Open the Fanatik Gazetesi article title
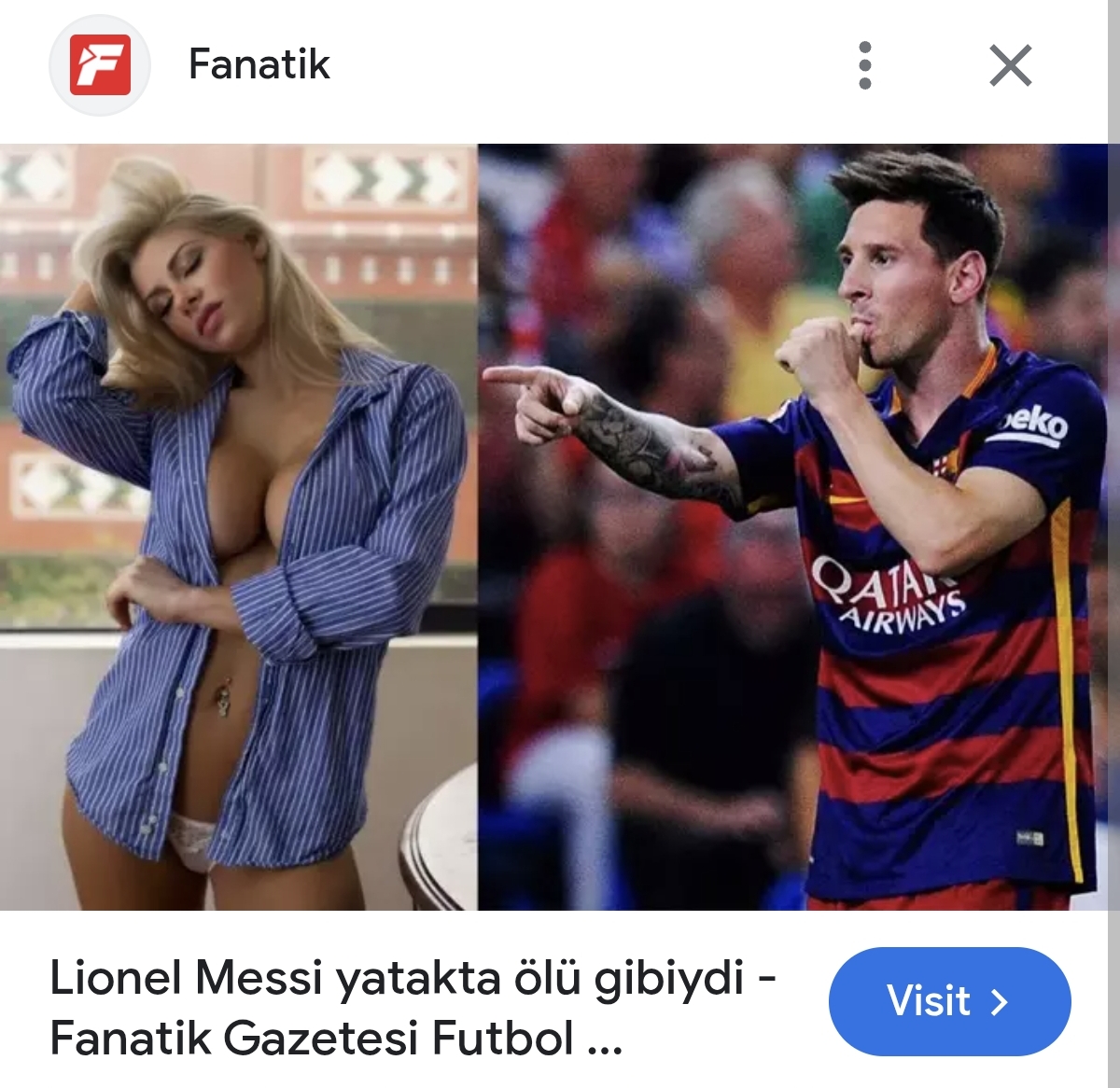This screenshot has height=1088, width=1120. (411, 1007)
